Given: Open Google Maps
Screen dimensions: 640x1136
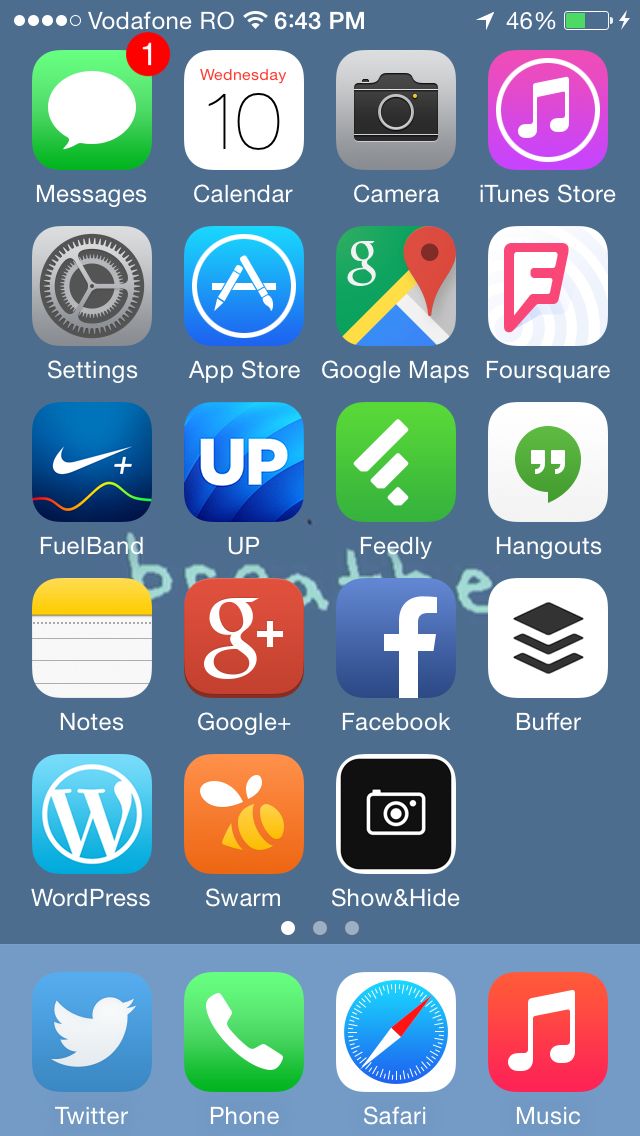Looking at the screenshot, I should pos(396,286).
